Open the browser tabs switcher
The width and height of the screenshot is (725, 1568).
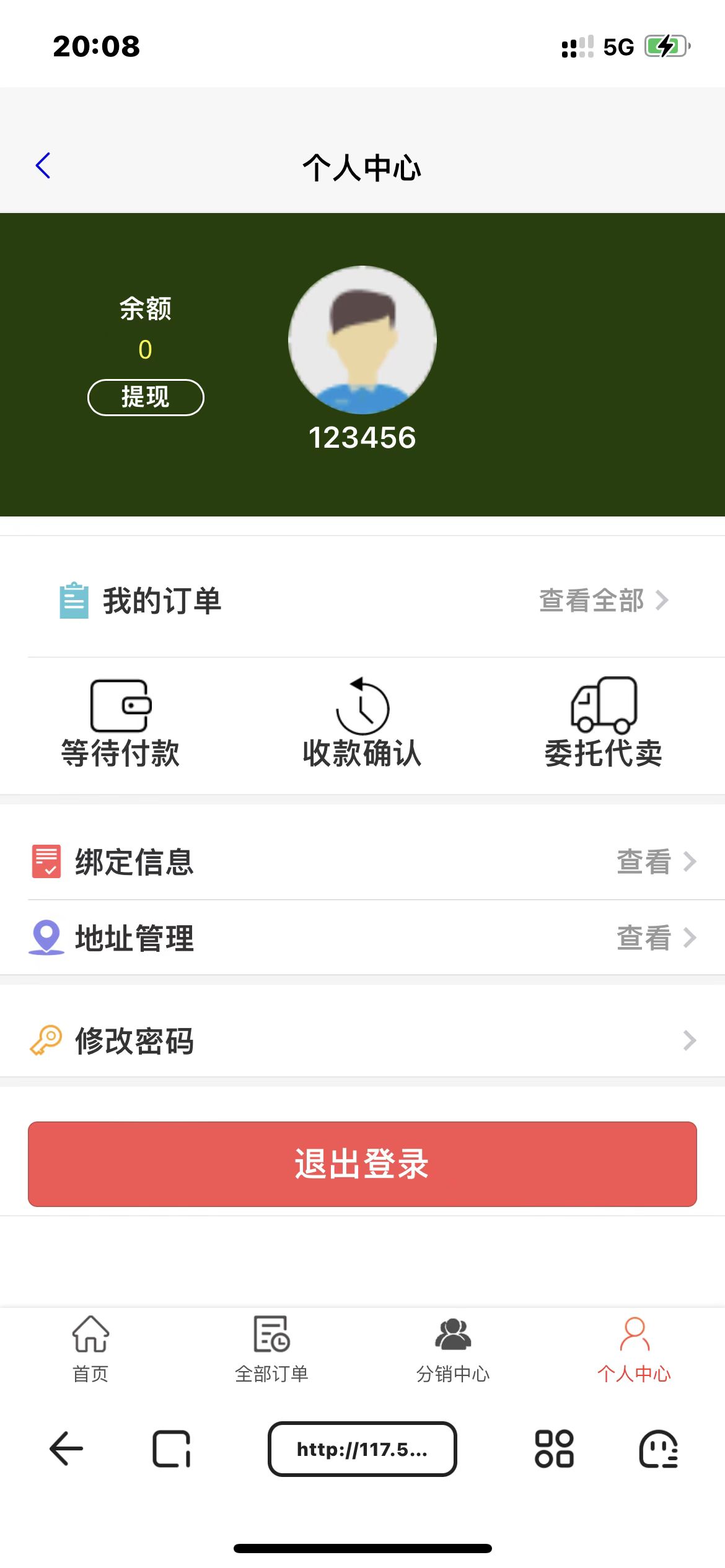click(171, 1448)
